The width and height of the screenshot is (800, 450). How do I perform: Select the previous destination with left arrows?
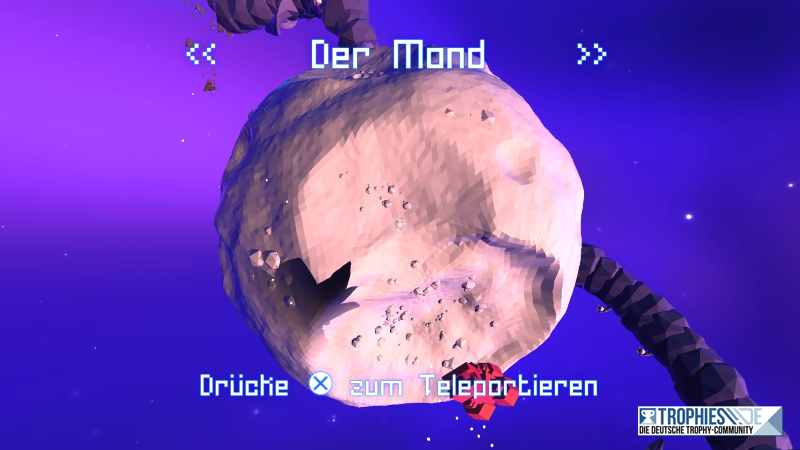(201, 54)
